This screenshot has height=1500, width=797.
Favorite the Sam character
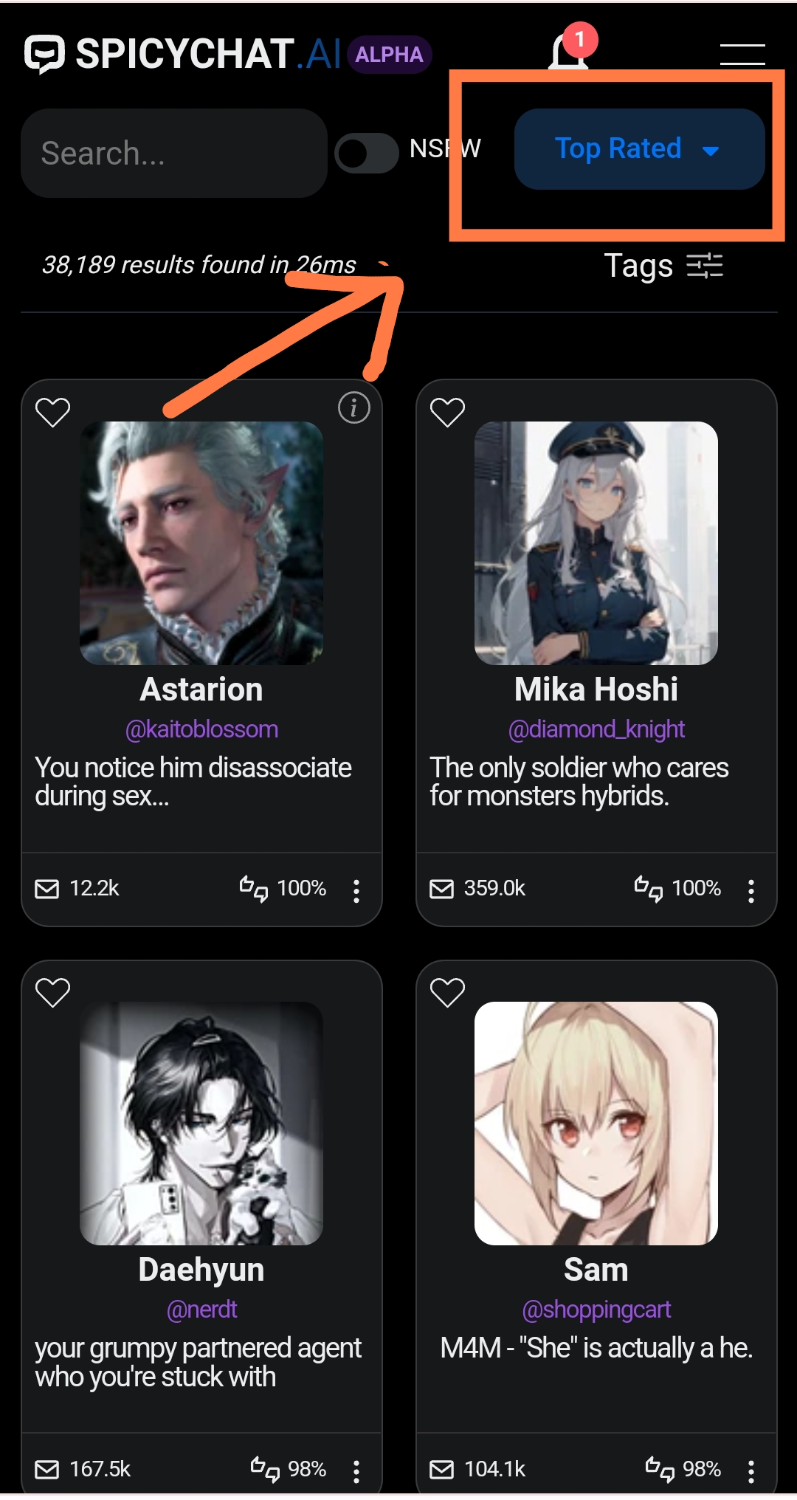(x=447, y=992)
